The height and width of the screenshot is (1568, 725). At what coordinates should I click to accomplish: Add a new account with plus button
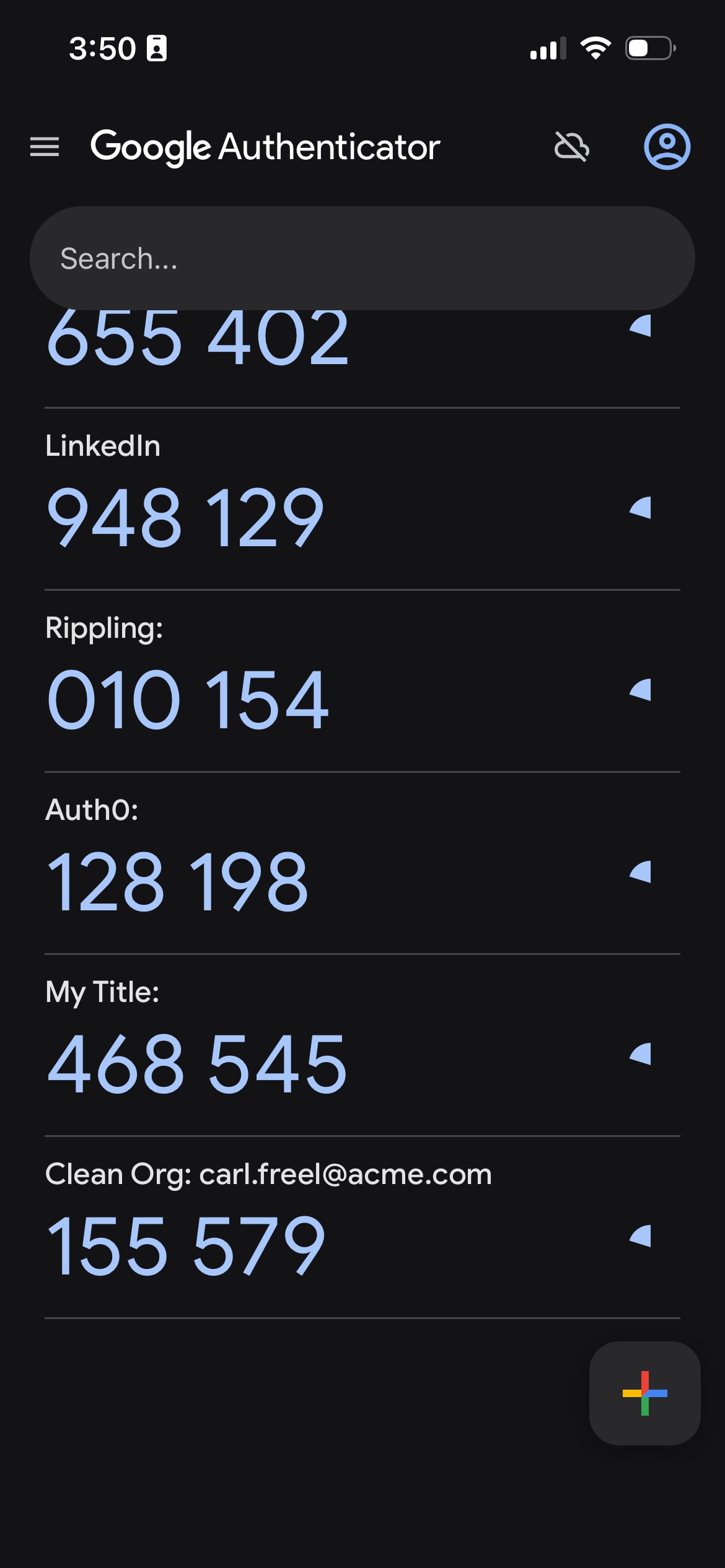(x=644, y=1393)
